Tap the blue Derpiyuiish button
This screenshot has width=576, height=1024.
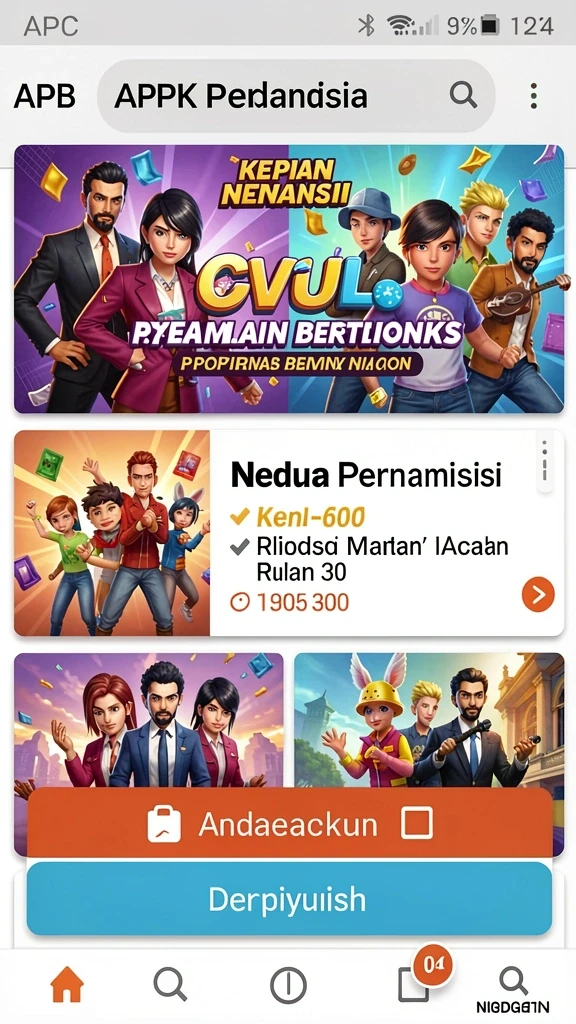pos(289,899)
